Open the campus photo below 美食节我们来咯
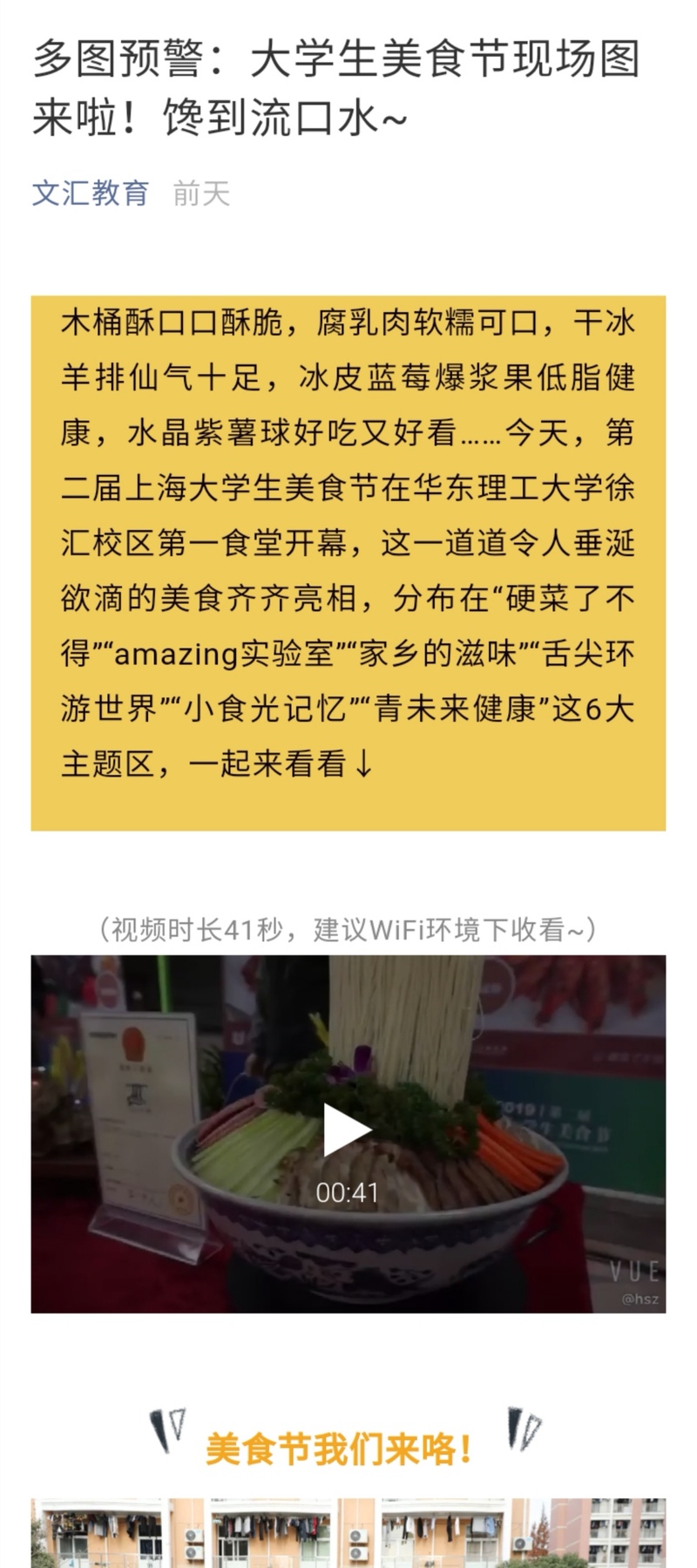 point(348,1533)
